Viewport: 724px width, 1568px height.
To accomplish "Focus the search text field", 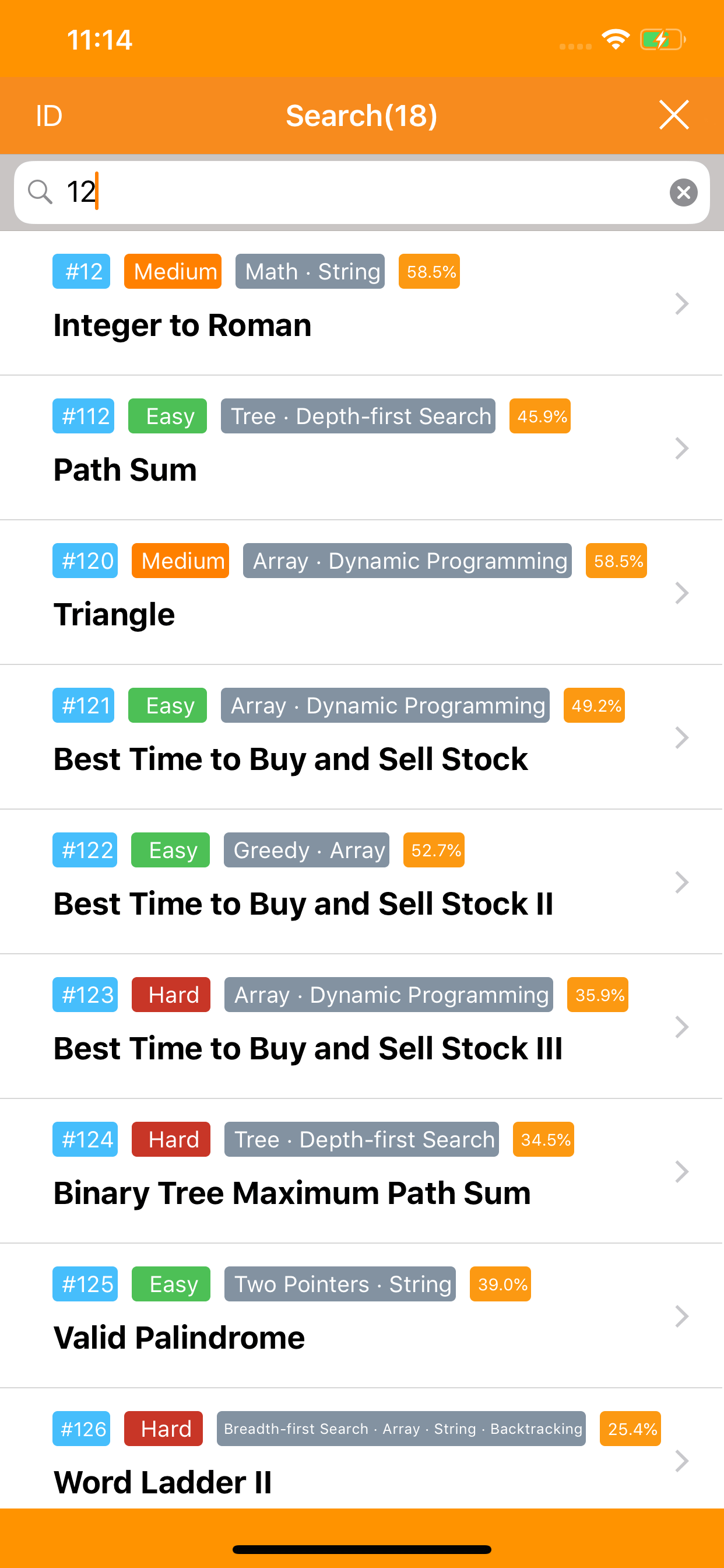I will [365, 192].
